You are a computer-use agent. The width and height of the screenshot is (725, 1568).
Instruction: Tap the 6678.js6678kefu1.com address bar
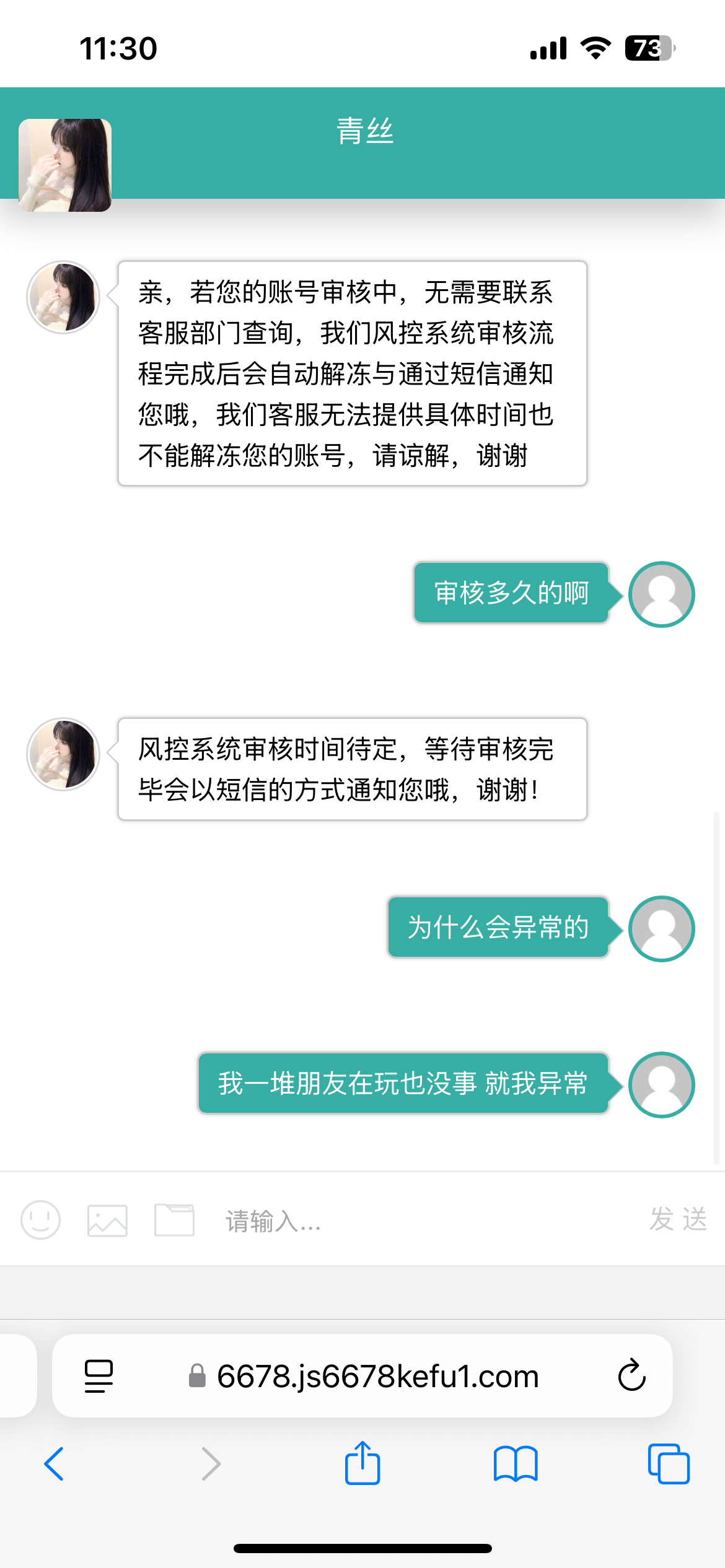(377, 1376)
